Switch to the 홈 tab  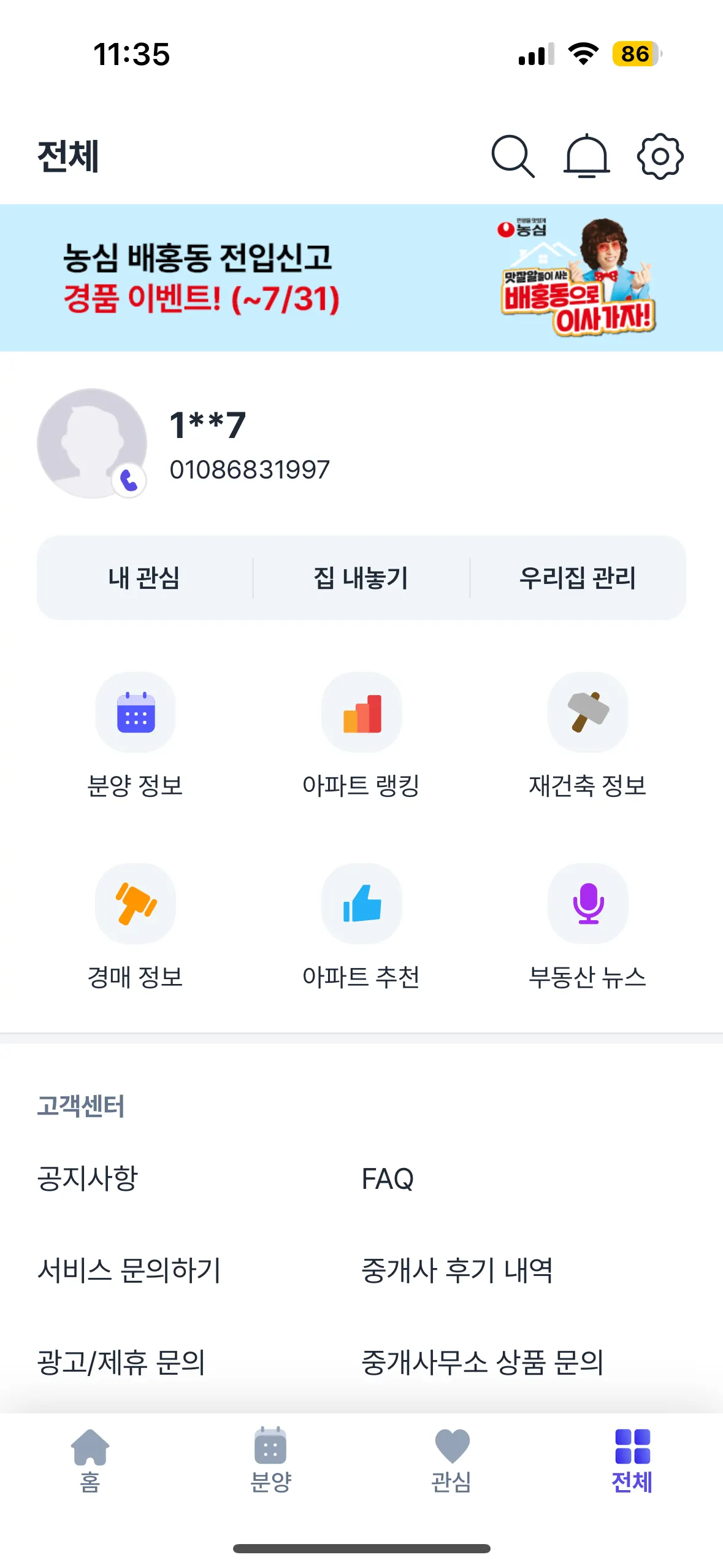click(x=90, y=1461)
